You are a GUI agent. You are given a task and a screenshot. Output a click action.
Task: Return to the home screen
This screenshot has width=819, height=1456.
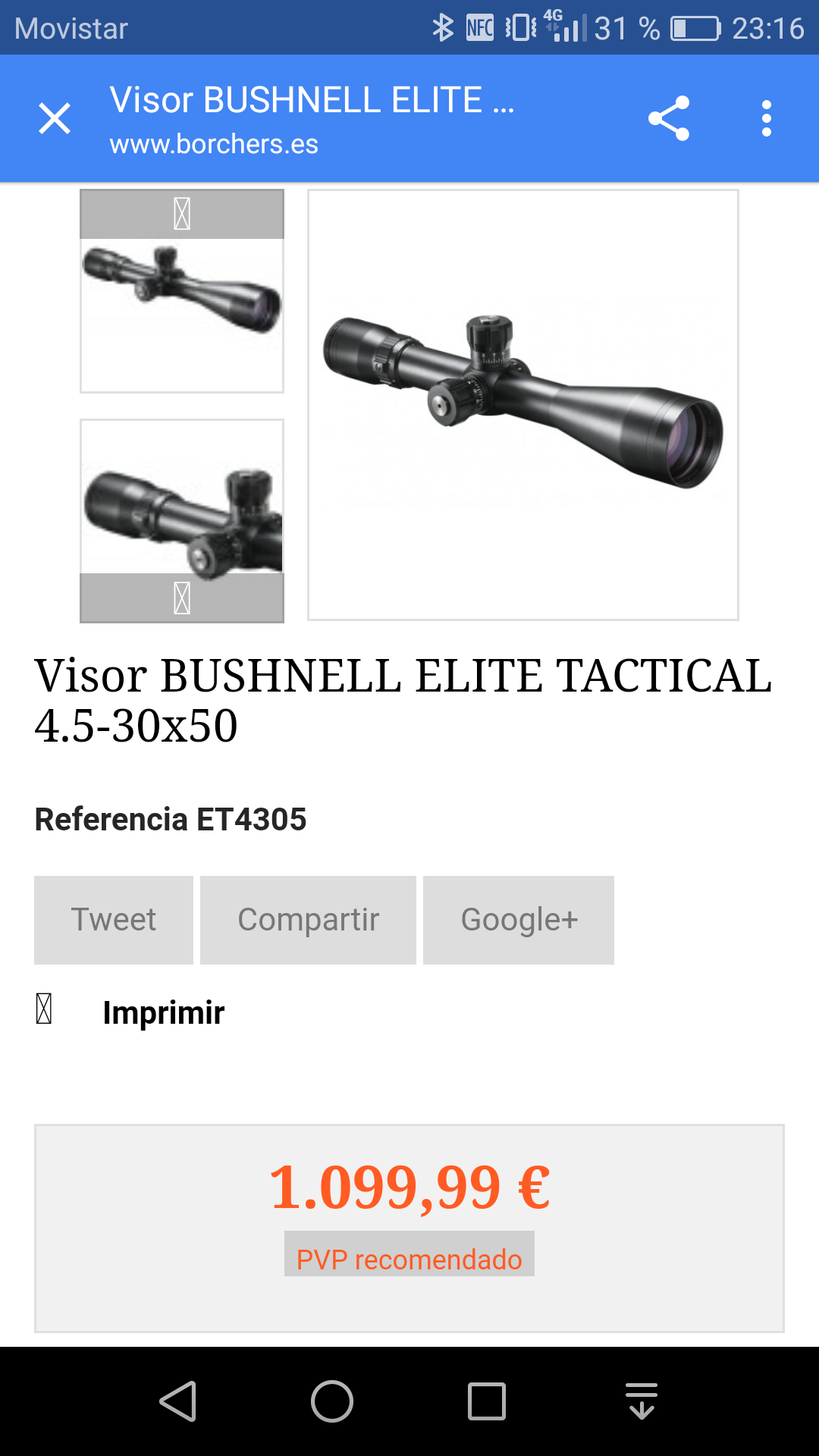tap(332, 1401)
